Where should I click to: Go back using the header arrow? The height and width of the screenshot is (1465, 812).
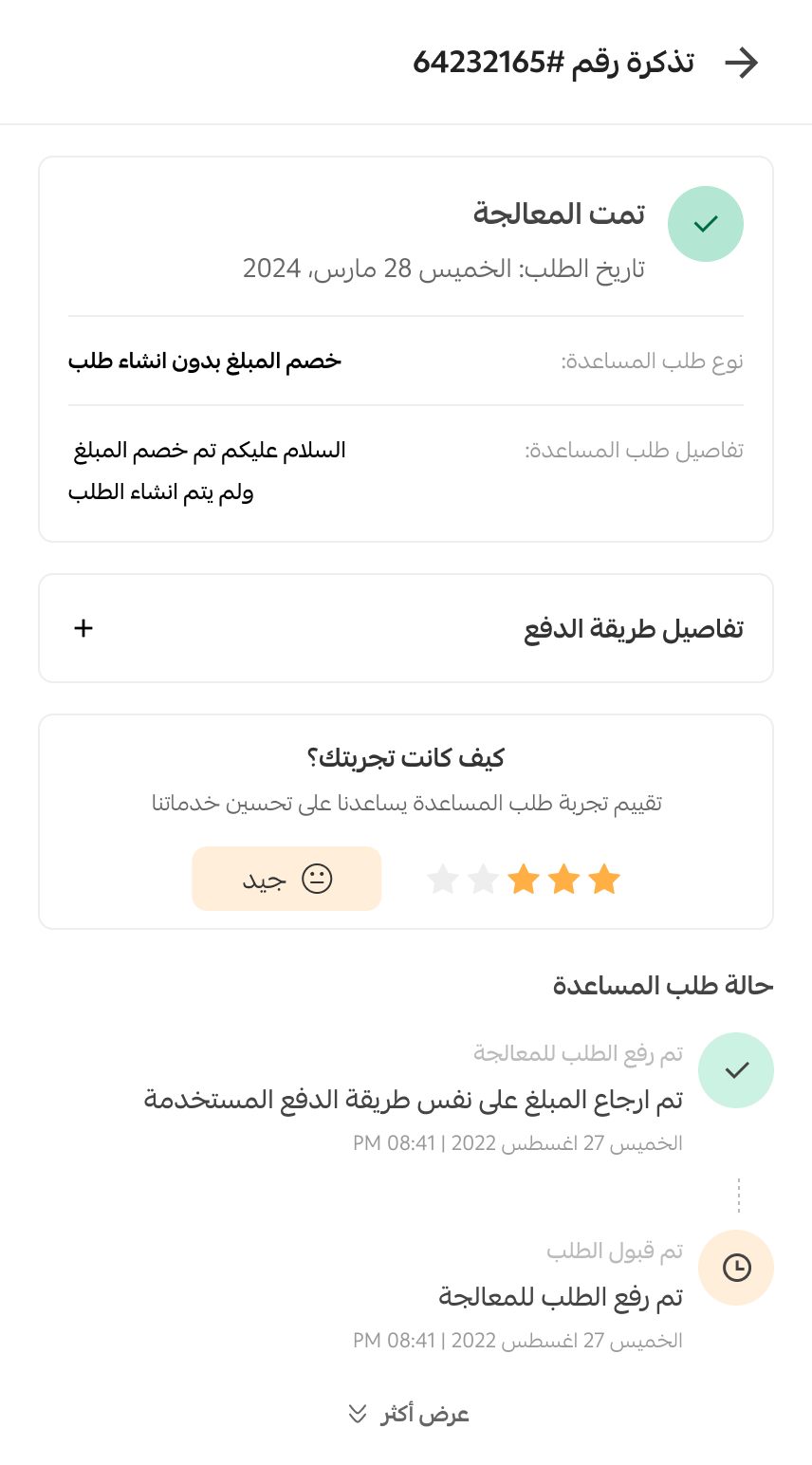[741, 63]
